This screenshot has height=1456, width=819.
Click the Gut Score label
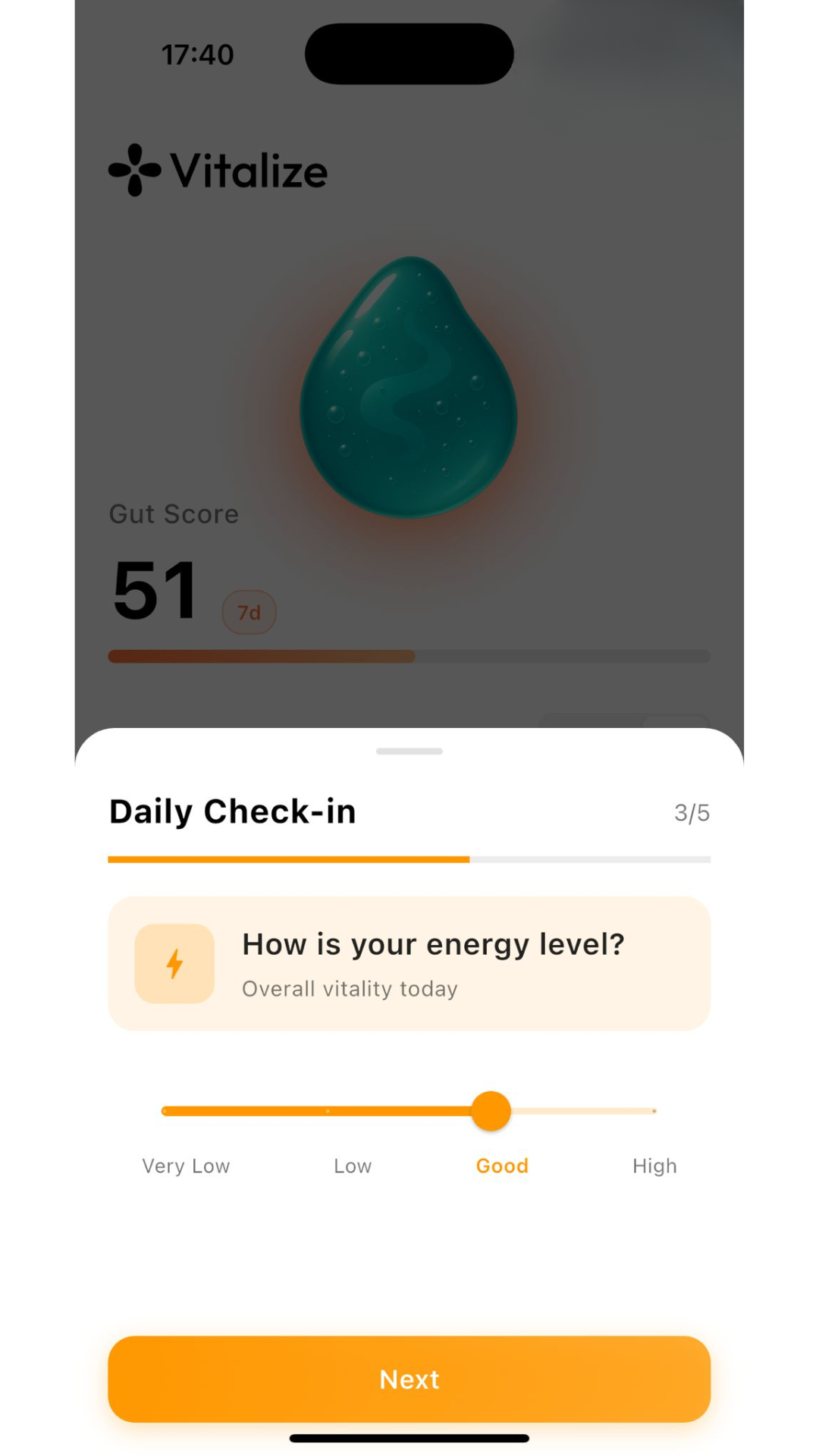point(173,513)
